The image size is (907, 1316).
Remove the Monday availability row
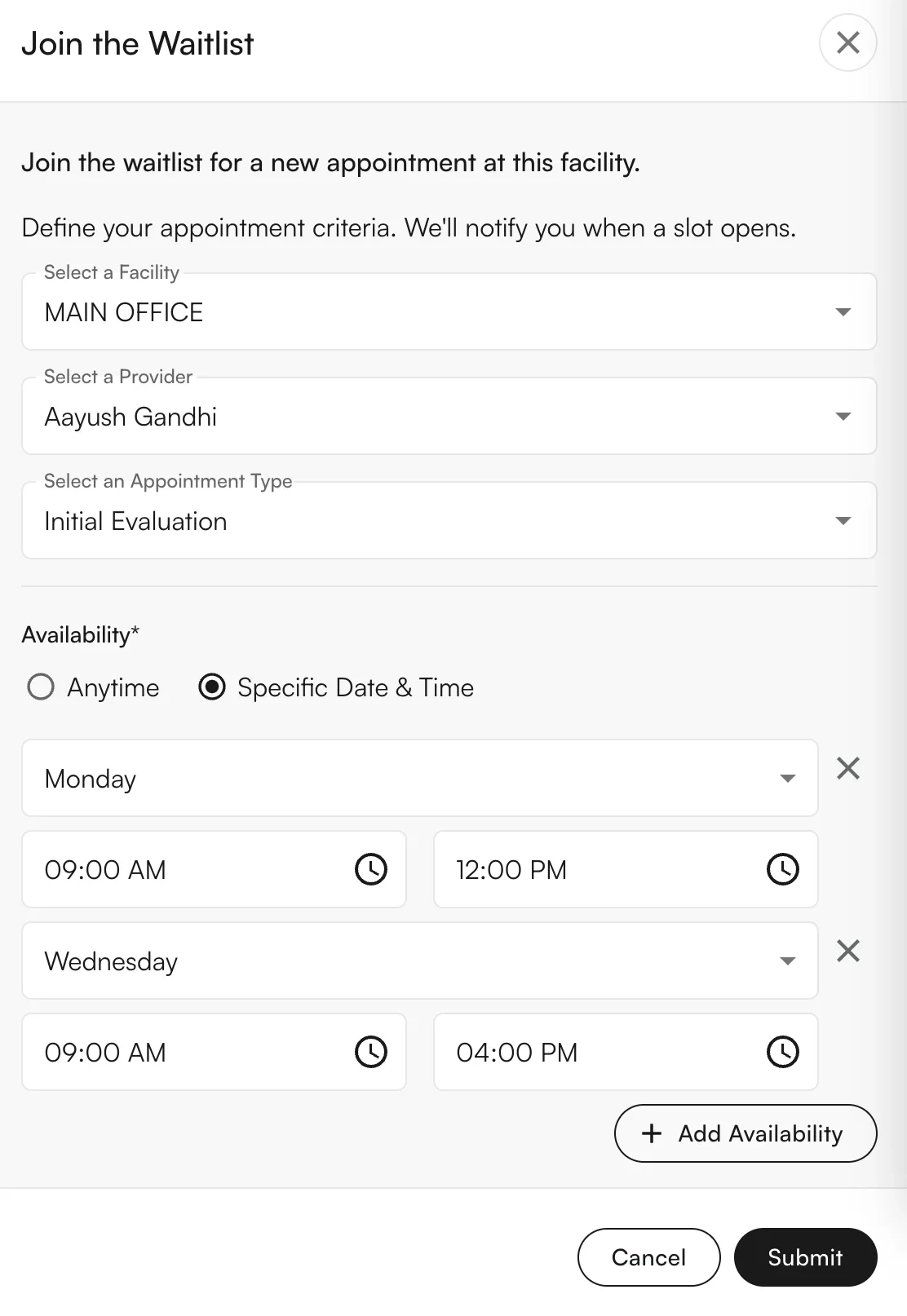coord(847,767)
